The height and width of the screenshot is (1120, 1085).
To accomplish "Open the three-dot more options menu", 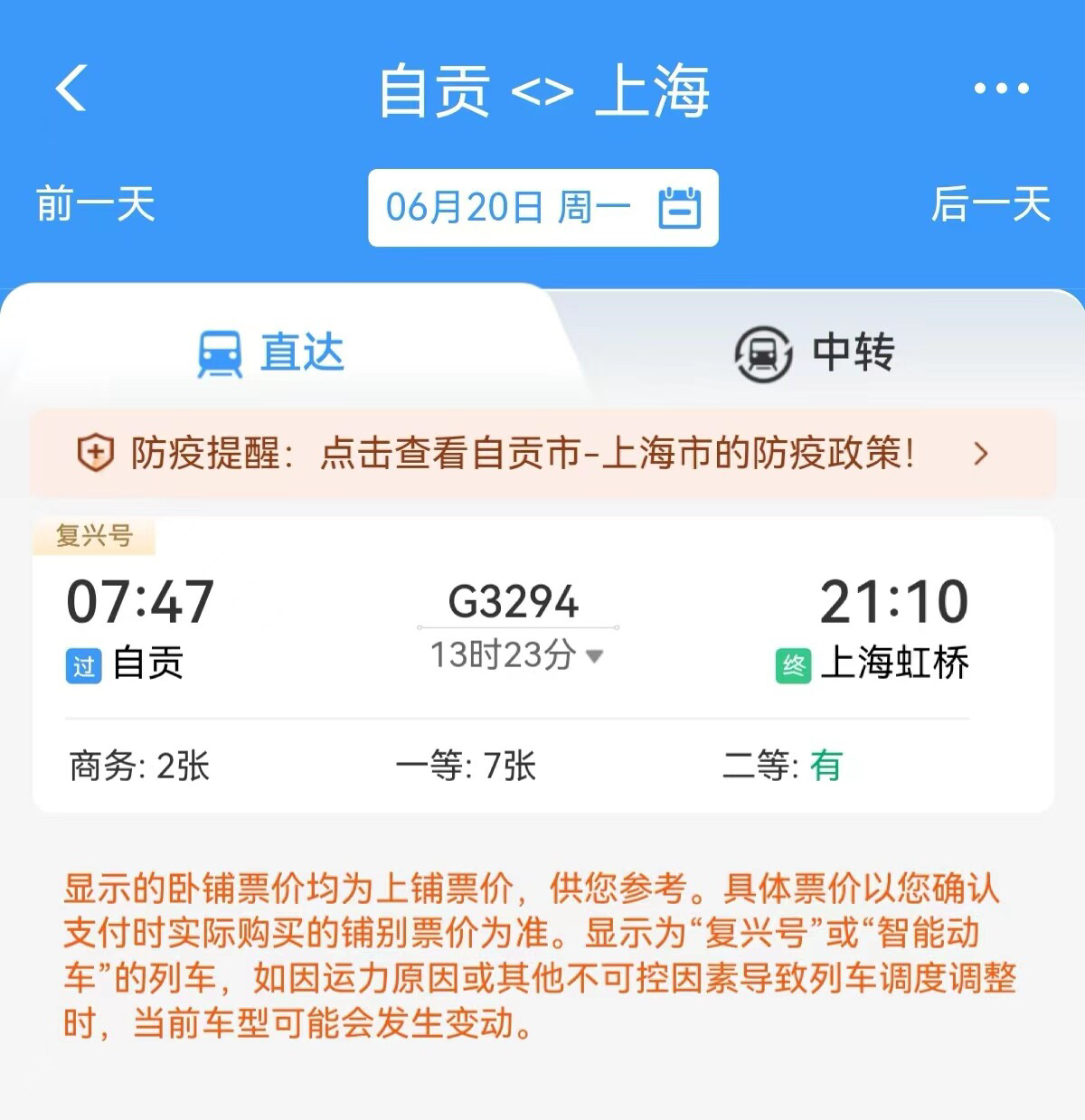I will click(1001, 89).
